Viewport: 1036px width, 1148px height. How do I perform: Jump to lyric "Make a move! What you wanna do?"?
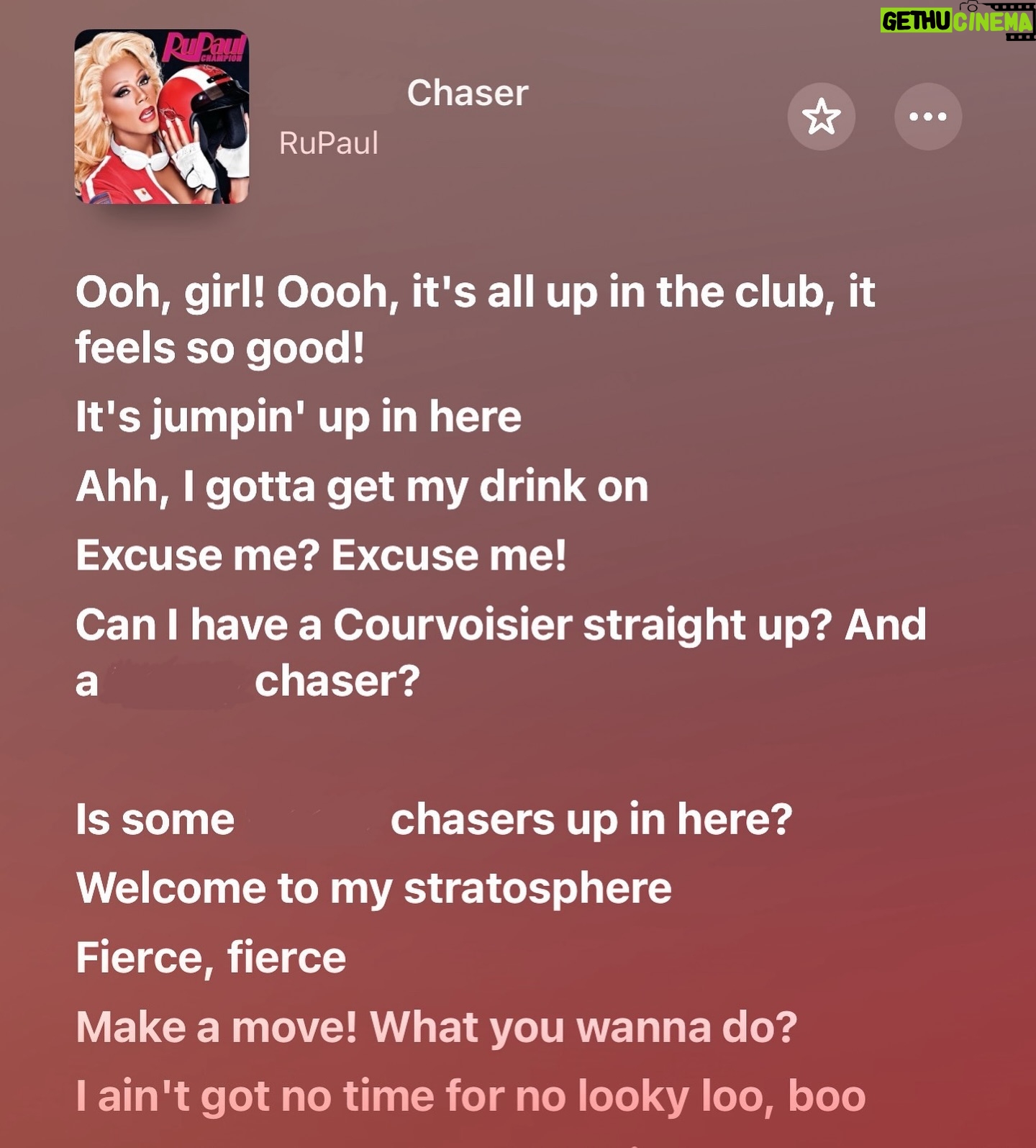[437, 1027]
